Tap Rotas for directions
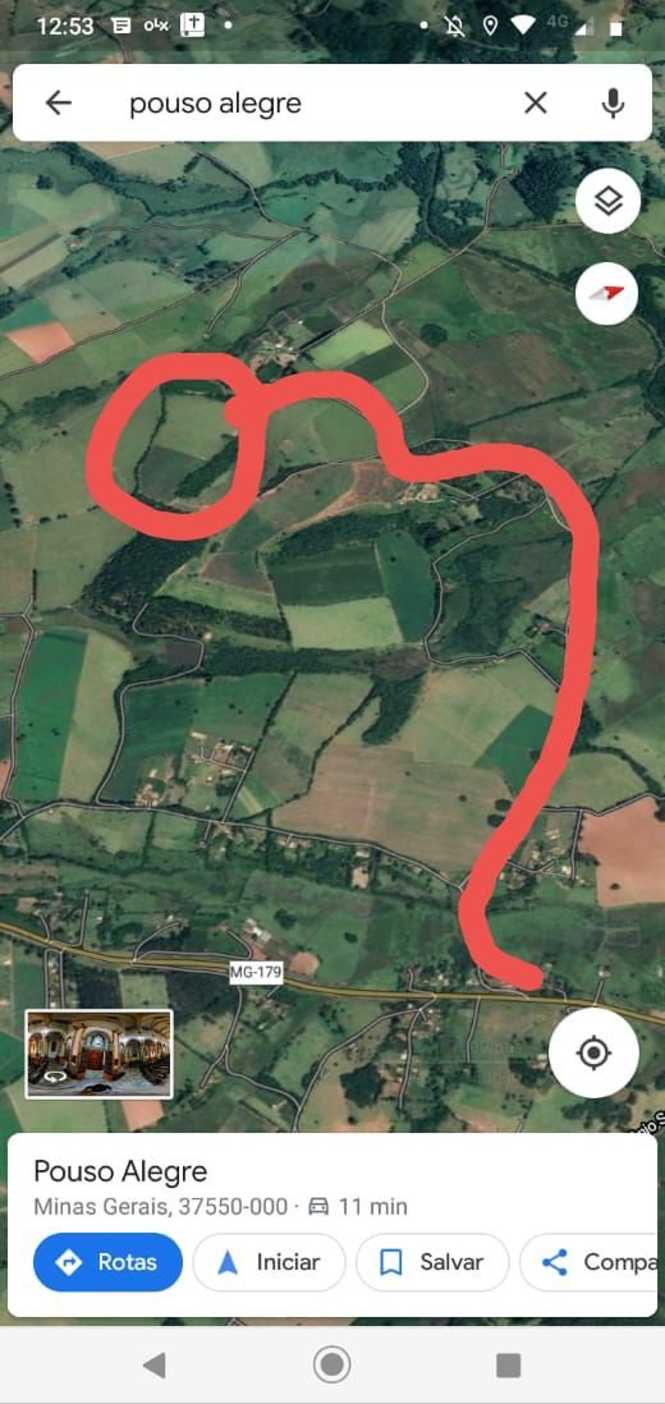Screen dimensions: 665x1404 point(108,1262)
